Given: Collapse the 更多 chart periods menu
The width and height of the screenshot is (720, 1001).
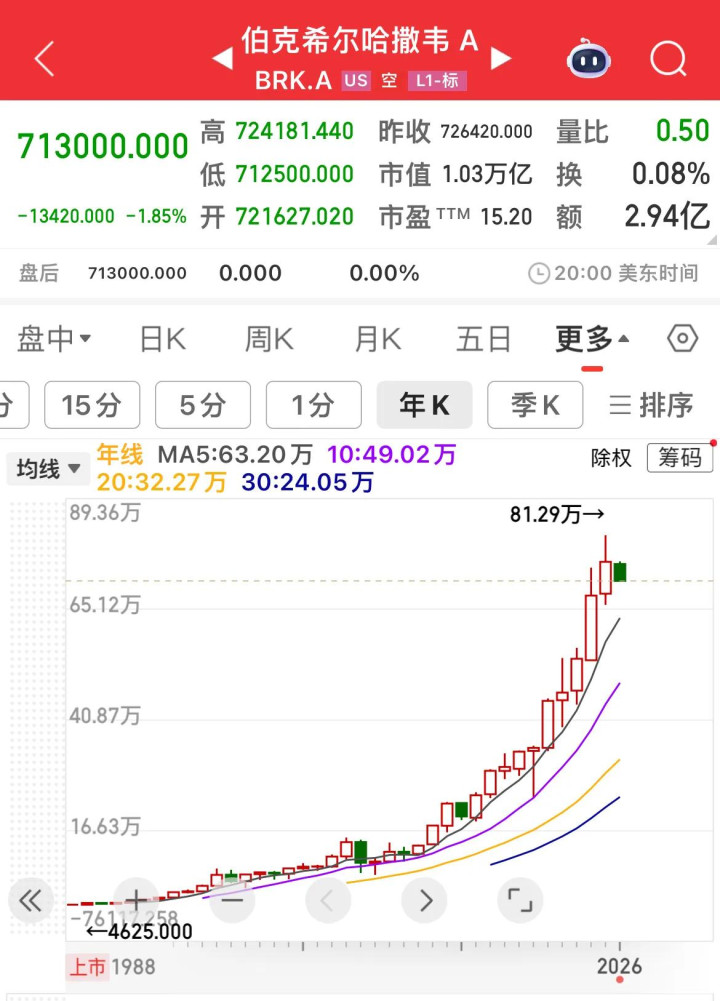Looking at the screenshot, I should [x=592, y=339].
